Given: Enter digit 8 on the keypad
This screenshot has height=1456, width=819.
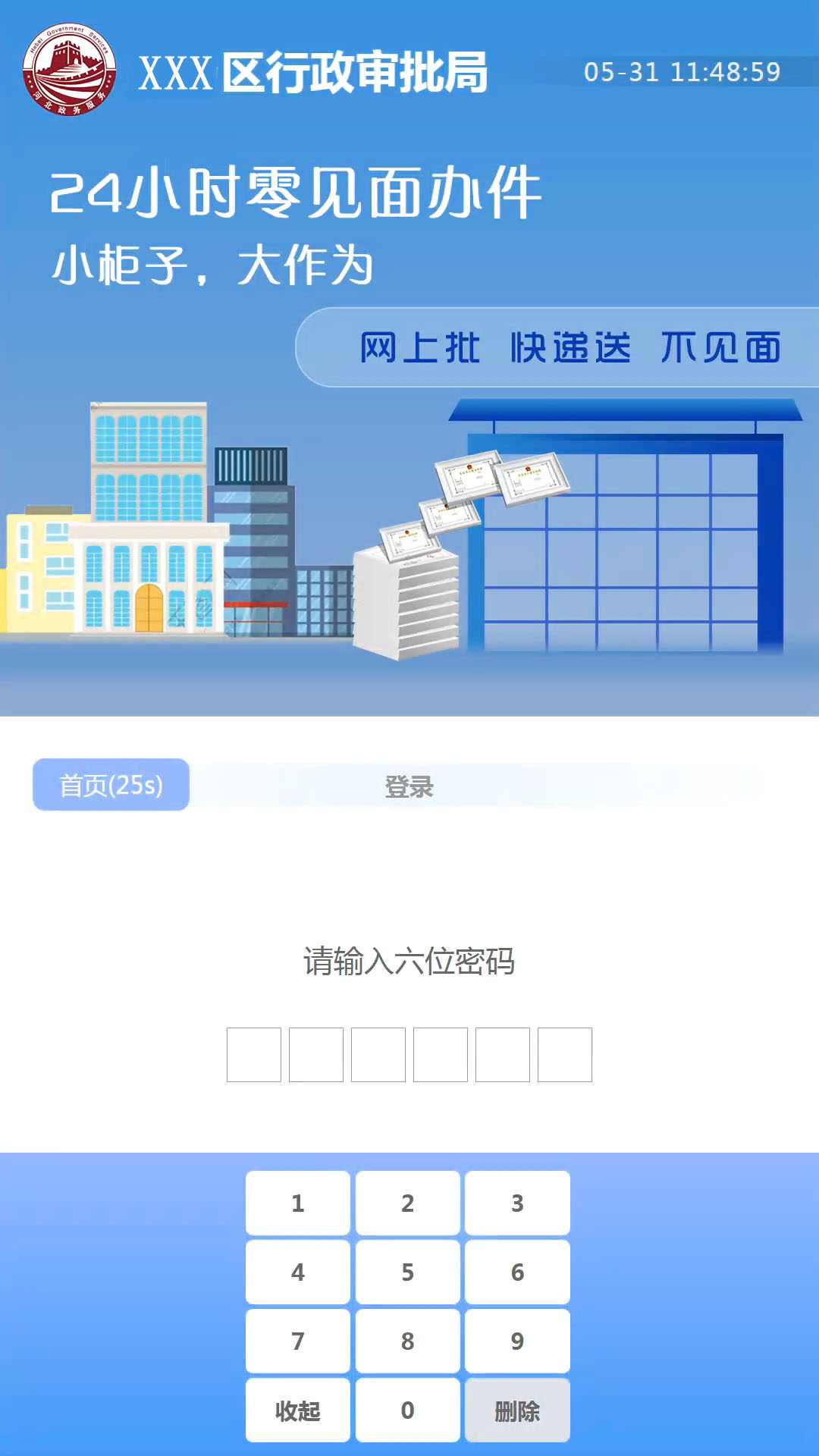Looking at the screenshot, I should (x=408, y=1341).
